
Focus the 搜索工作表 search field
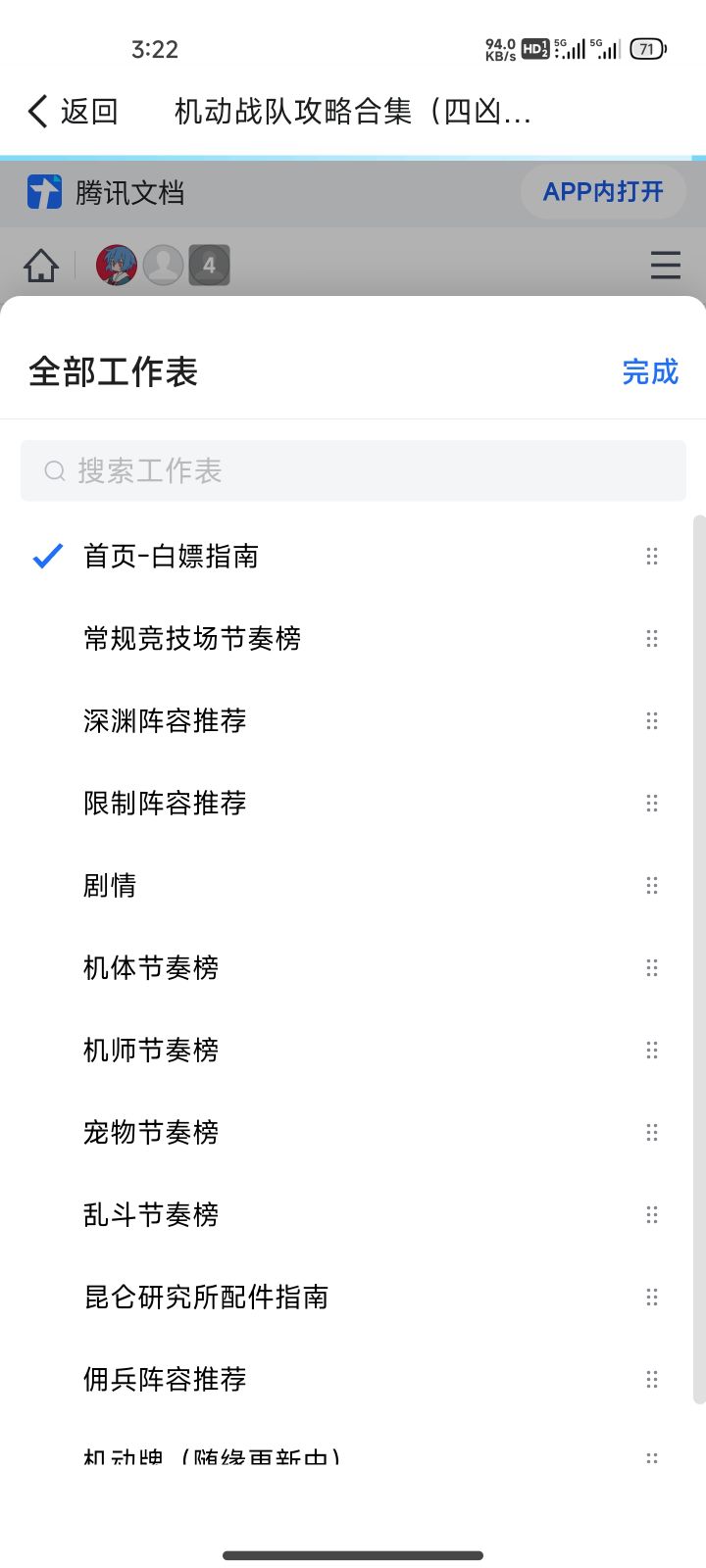pyautogui.click(x=353, y=470)
